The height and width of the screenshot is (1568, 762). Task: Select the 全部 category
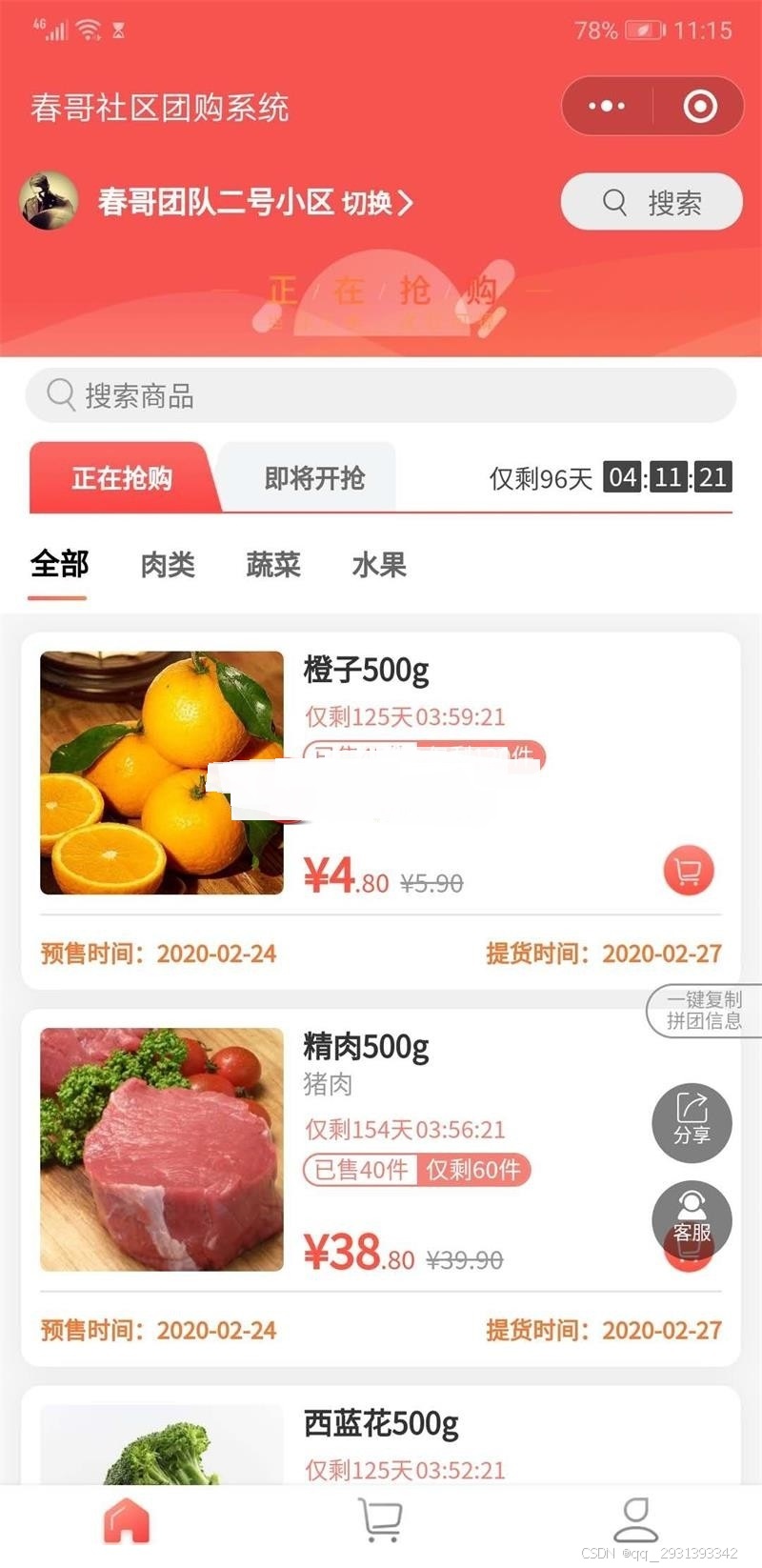pos(59,565)
